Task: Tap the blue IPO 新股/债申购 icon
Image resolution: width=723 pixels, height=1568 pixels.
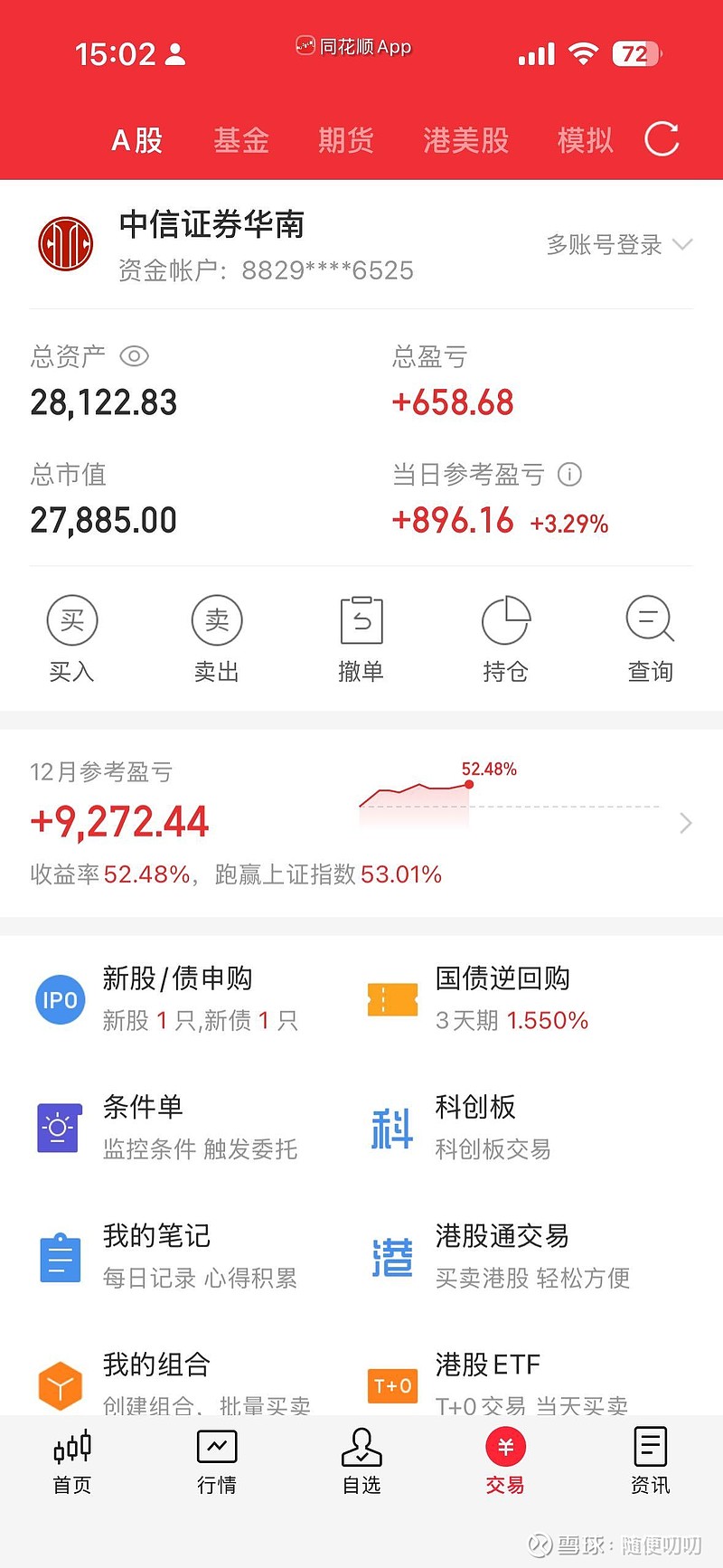Action: click(60, 999)
